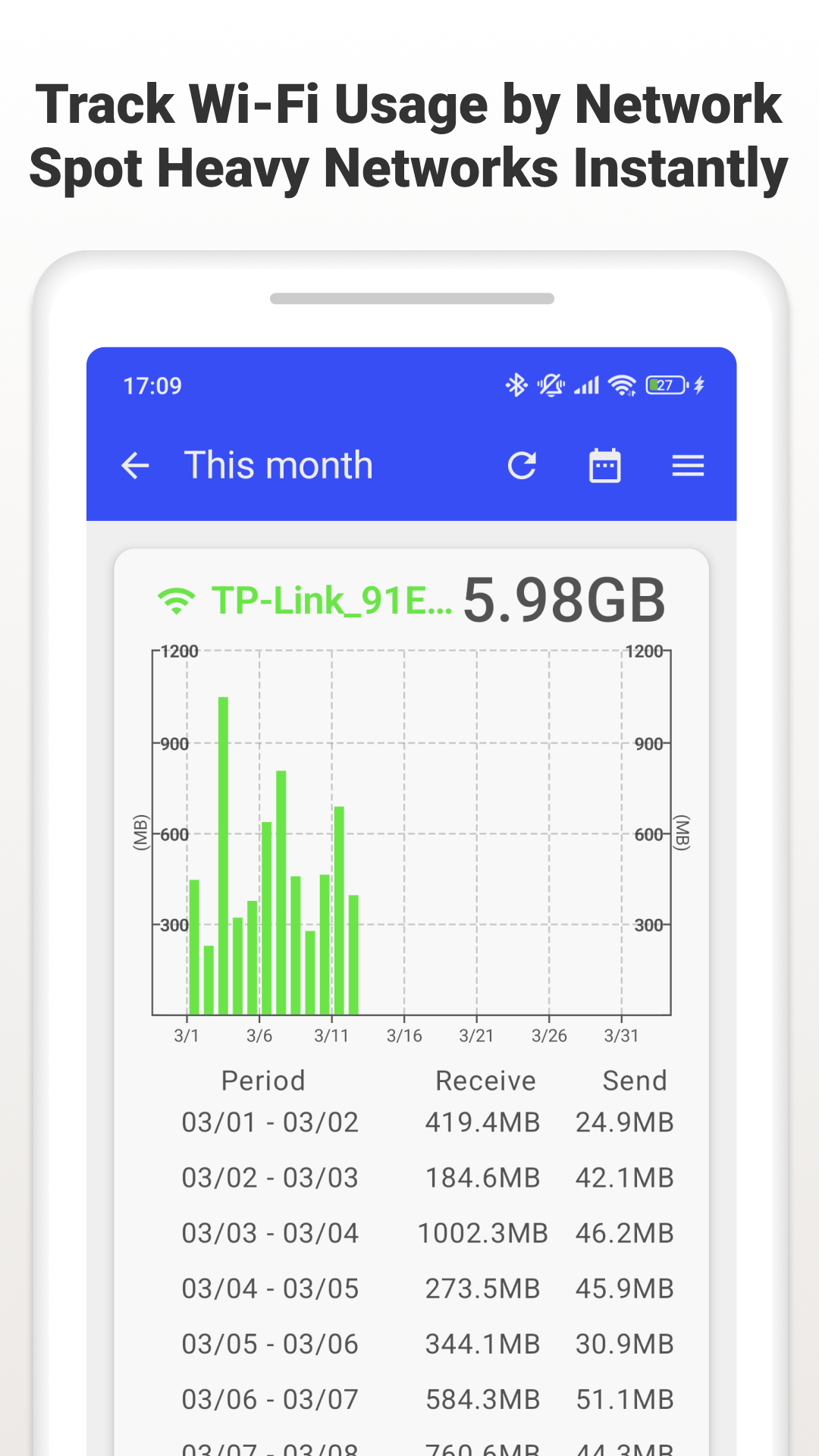
Task: Select the Send column header
Action: [x=635, y=1081]
